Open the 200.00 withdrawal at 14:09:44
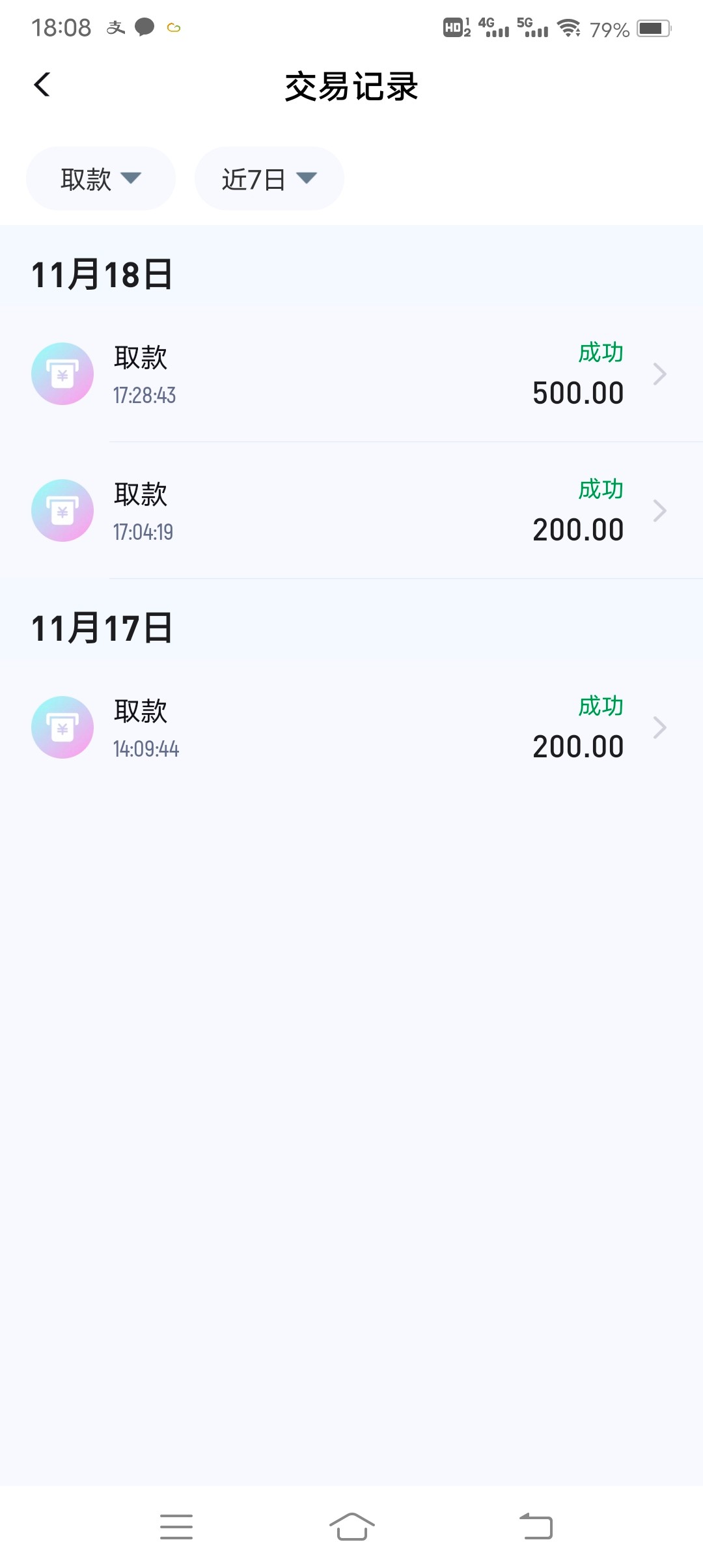This screenshot has height=1568, width=703. (x=351, y=727)
